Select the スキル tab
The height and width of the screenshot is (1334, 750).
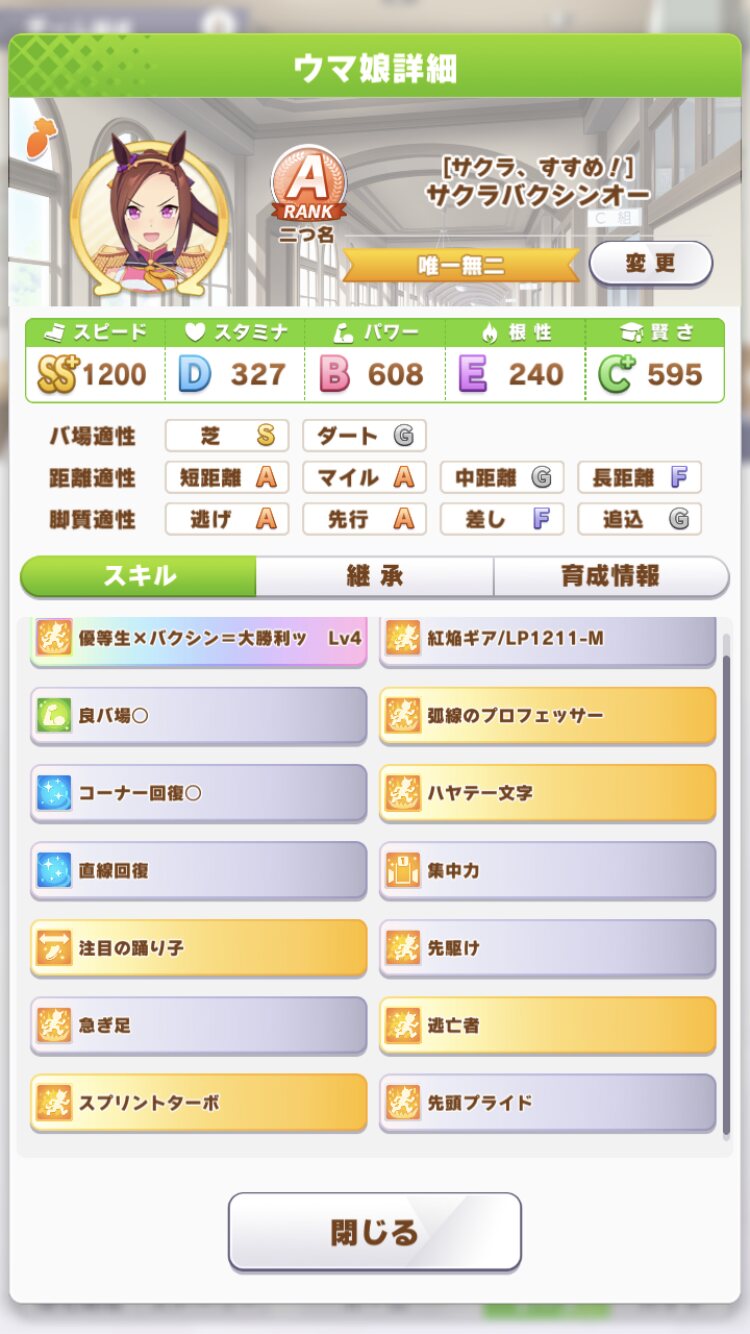[139, 576]
